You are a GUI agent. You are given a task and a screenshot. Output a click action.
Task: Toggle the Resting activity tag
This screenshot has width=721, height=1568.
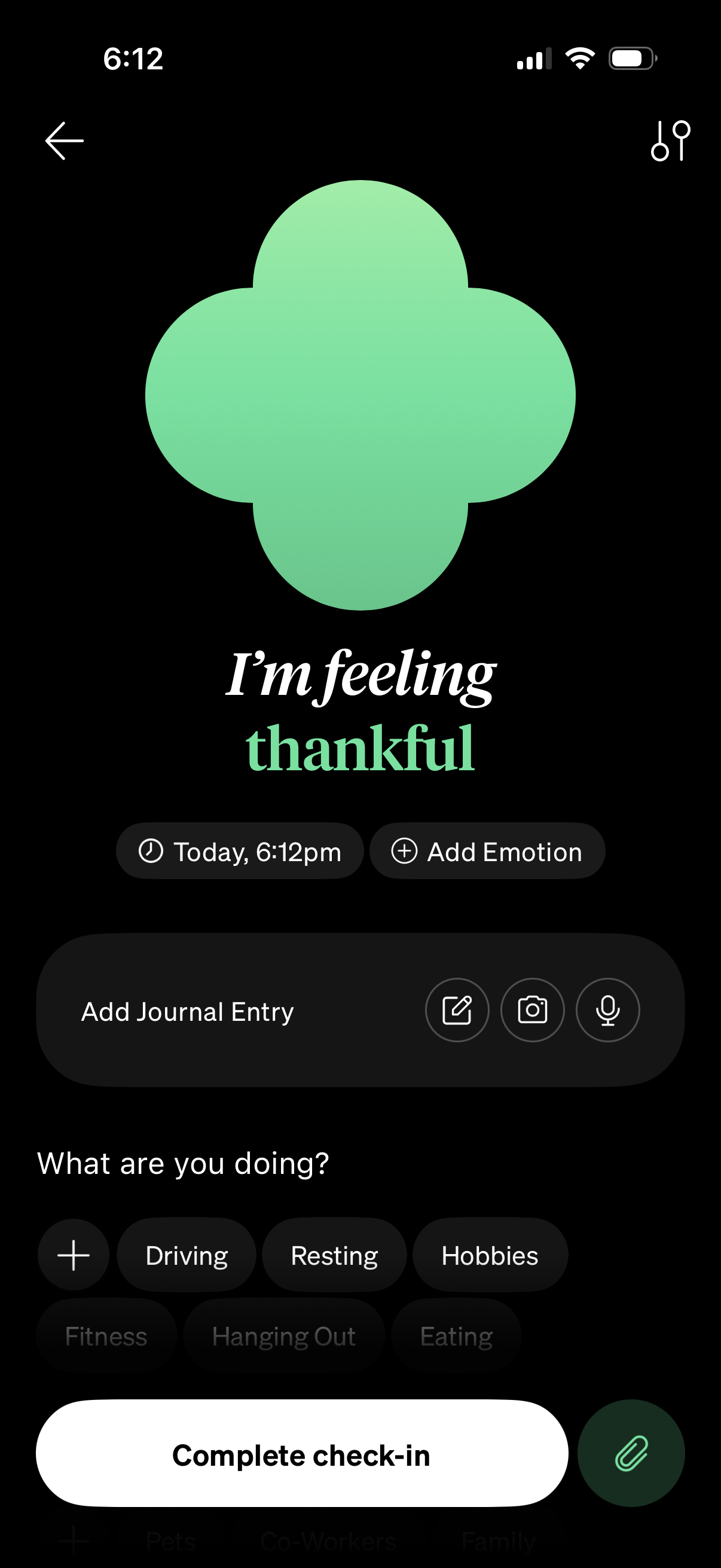[334, 1255]
